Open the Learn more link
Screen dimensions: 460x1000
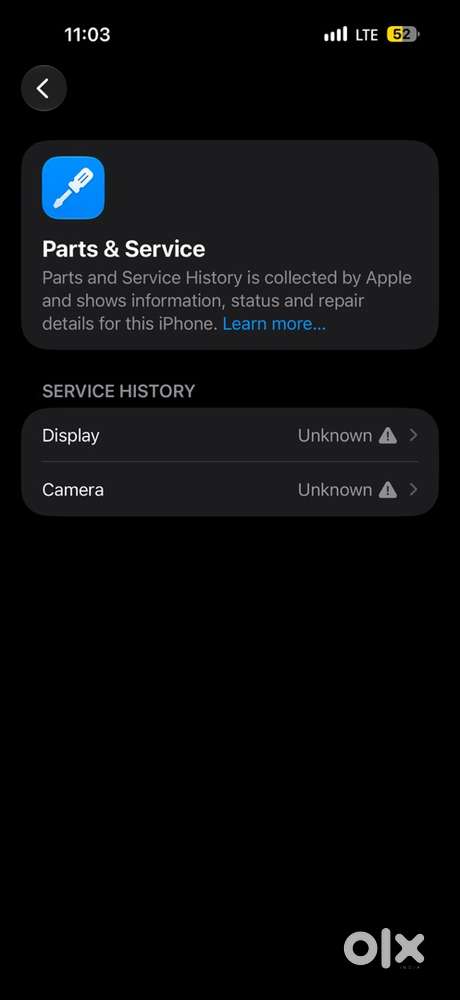pos(274,324)
